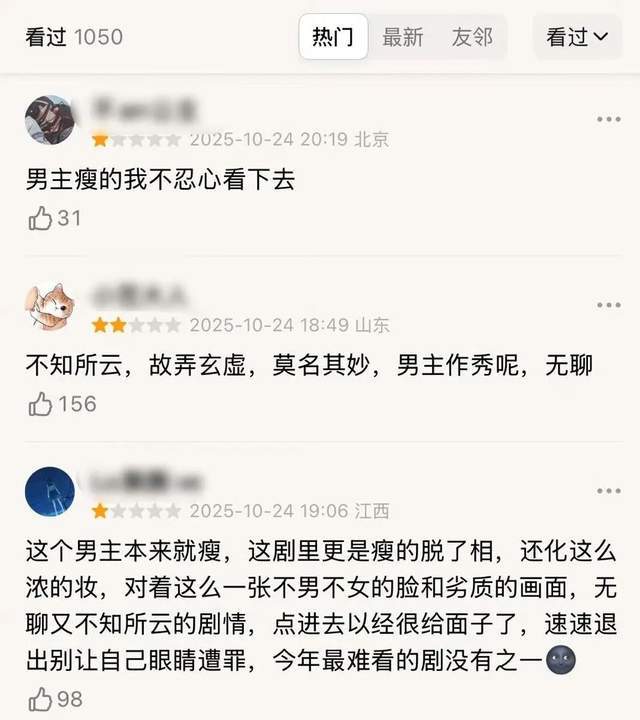This screenshot has height=720, width=640.
Task: Open overflow menu on 山东 reviewer's comment
Action: (608, 305)
